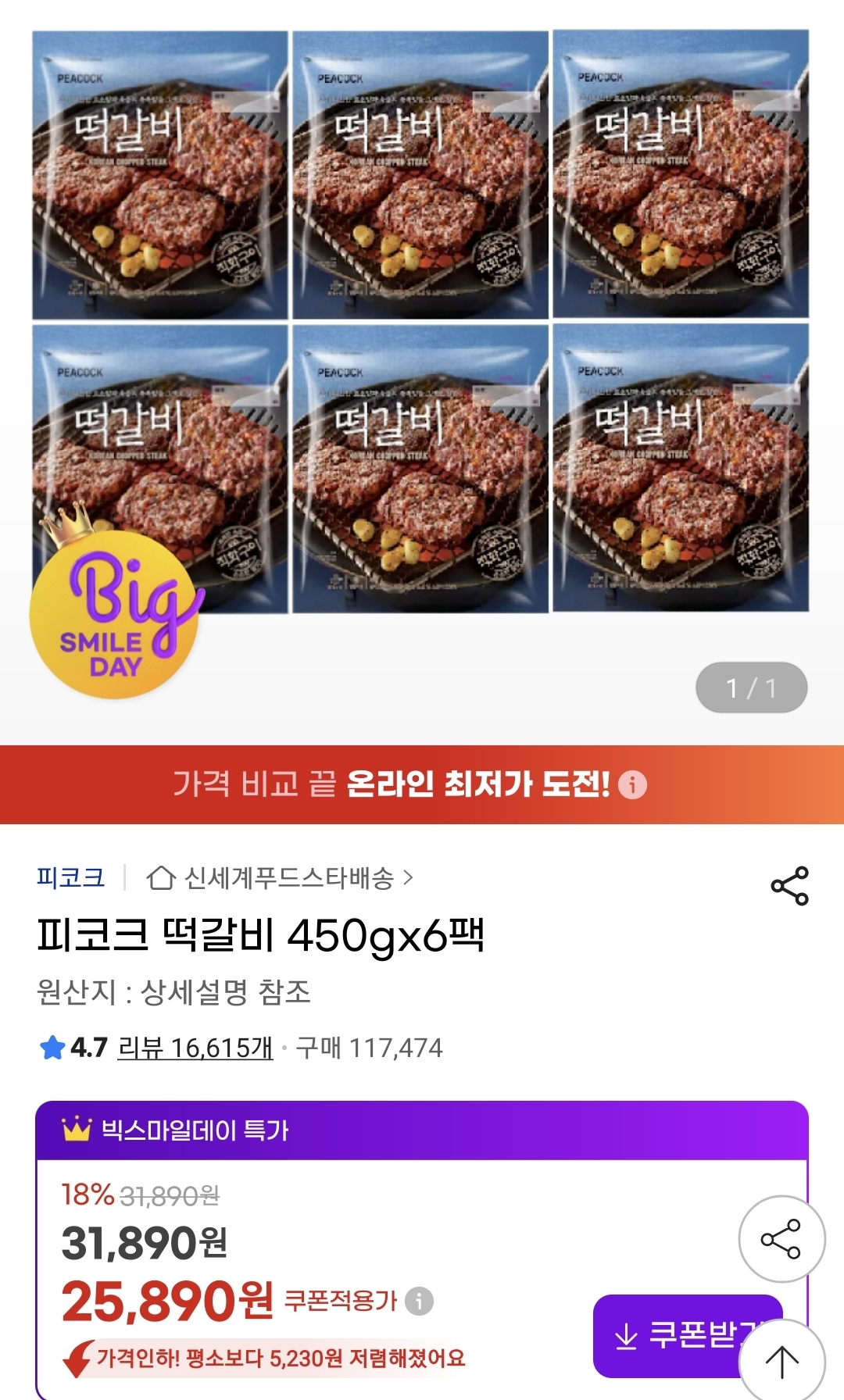View the 16,615 reviews
Viewport: 844px width, 1400px height.
pyautogui.click(x=195, y=1048)
